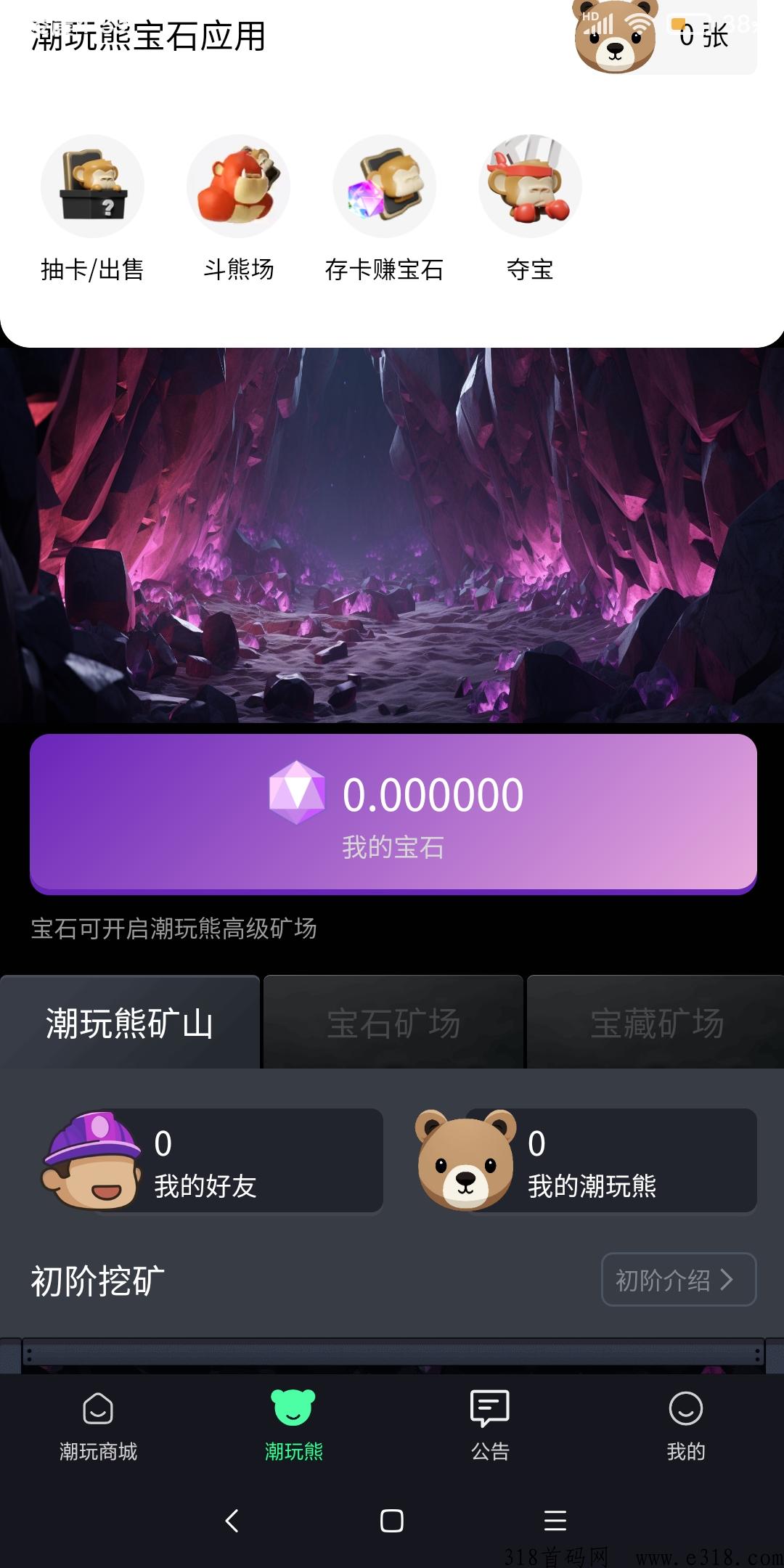Select the 潮玩熊矿山 tab
The image size is (784, 1568).
click(x=130, y=1023)
